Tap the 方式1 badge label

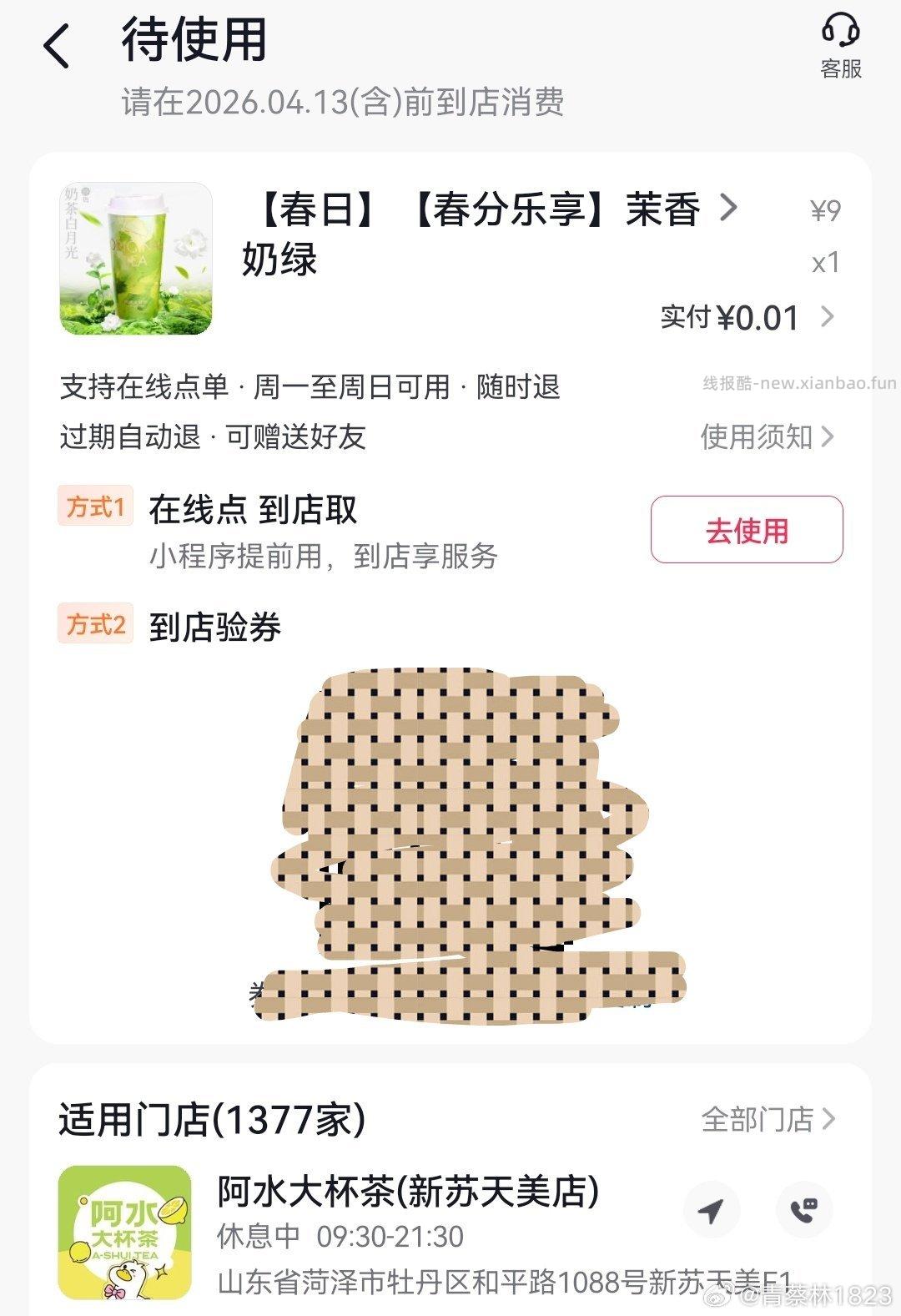(x=94, y=506)
